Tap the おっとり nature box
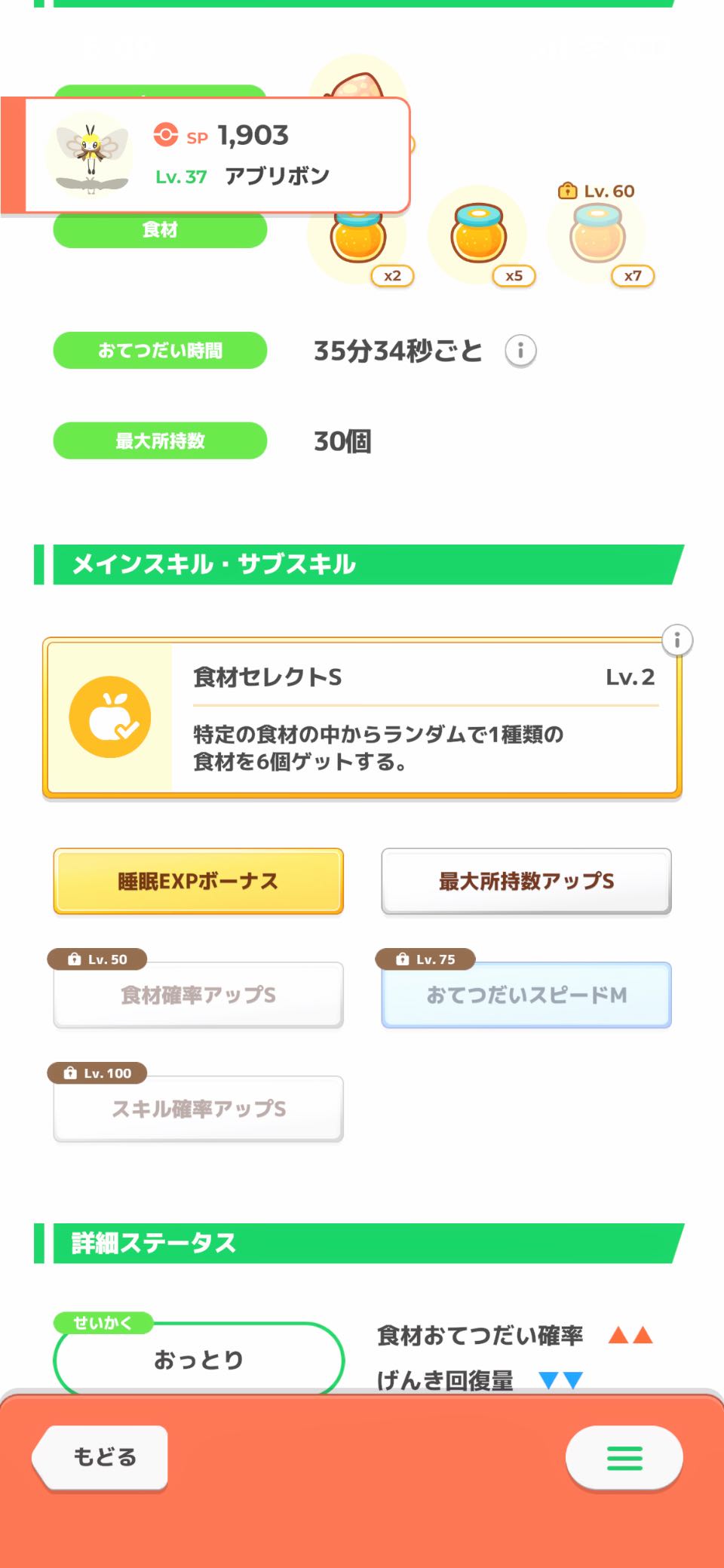This screenshot has width=724, height=1568. pyautogui.click(x=198, y=1359)
